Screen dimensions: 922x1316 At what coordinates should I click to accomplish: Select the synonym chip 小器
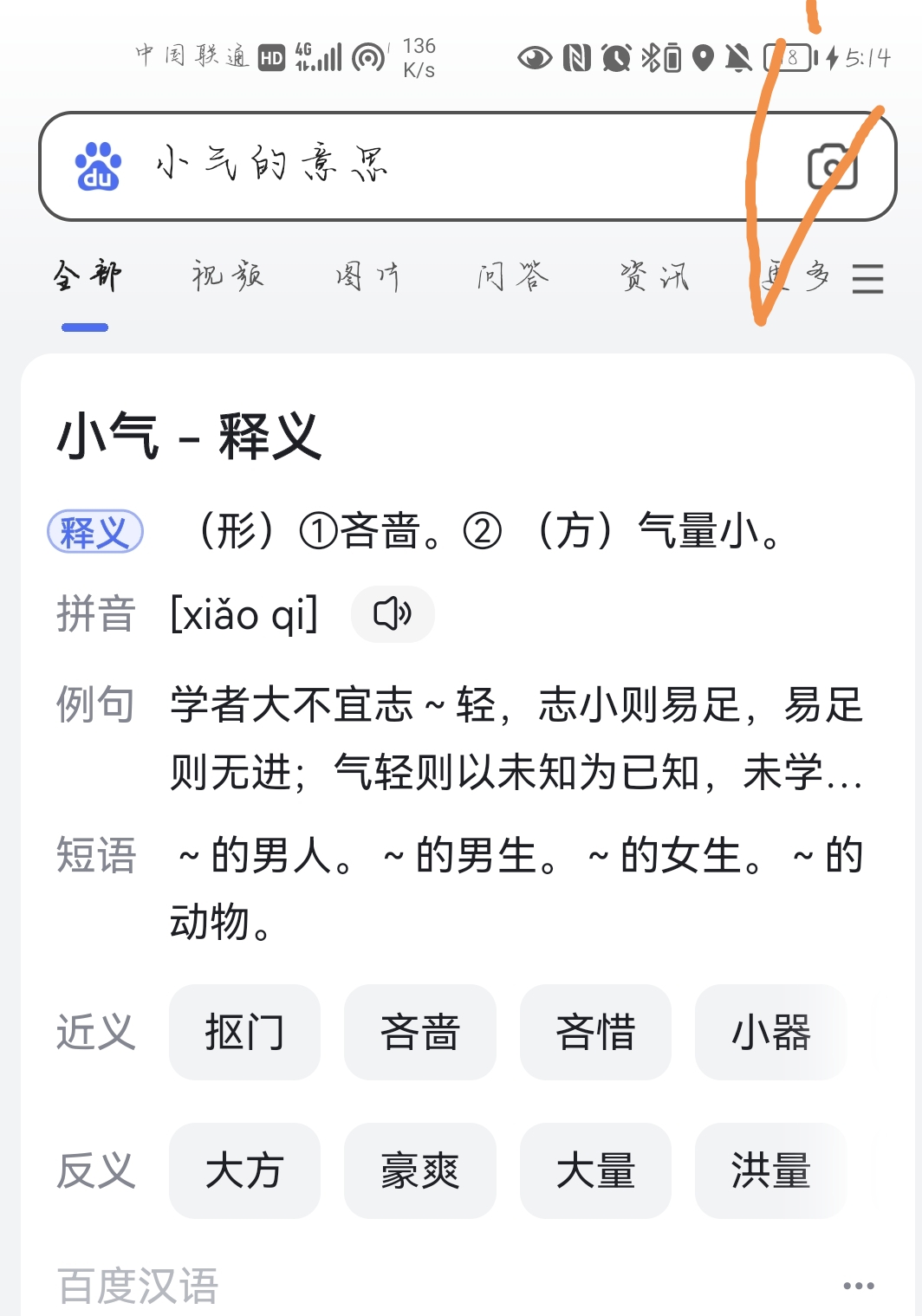tap(770, 1032)
